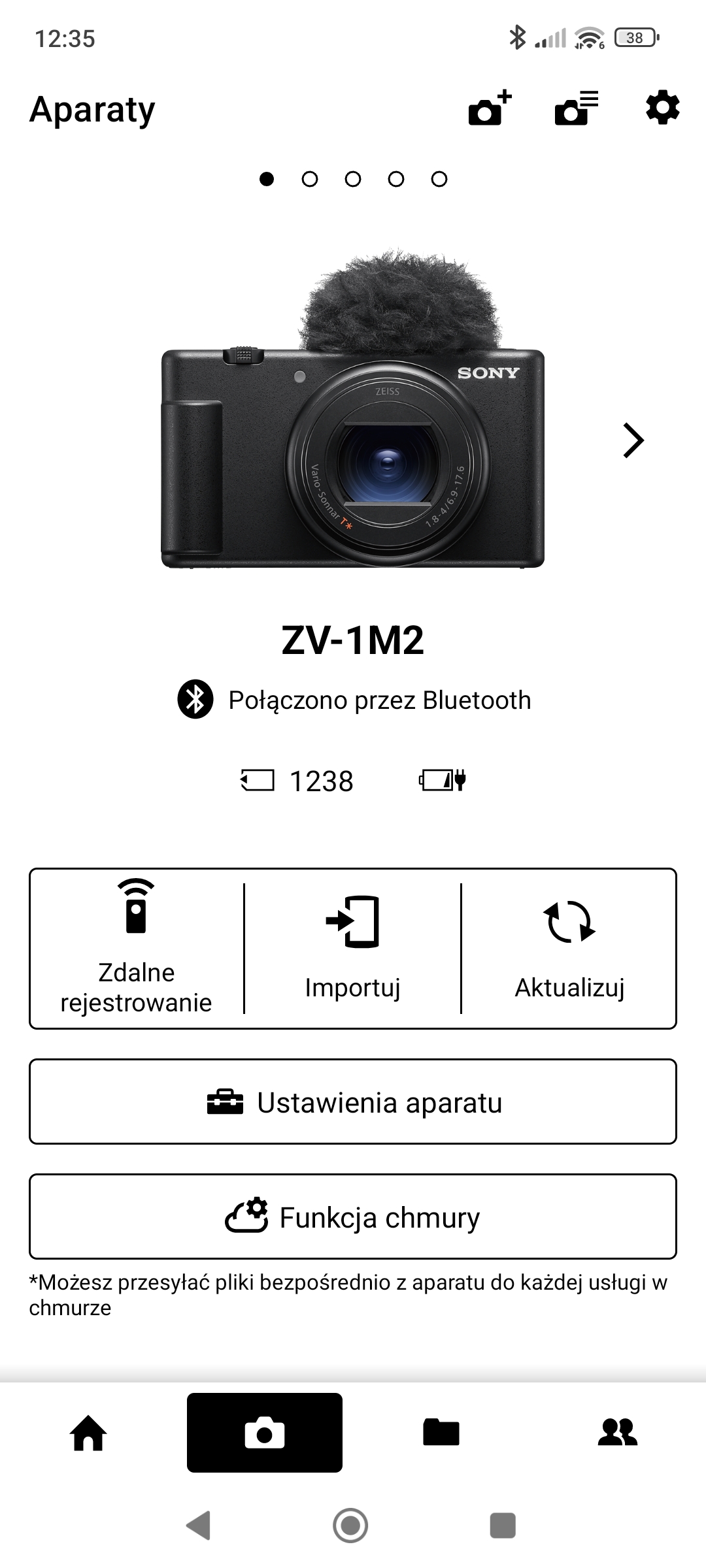706x1568 pixels.
Task: Open Funkcja chmury
Action: 353,1217
